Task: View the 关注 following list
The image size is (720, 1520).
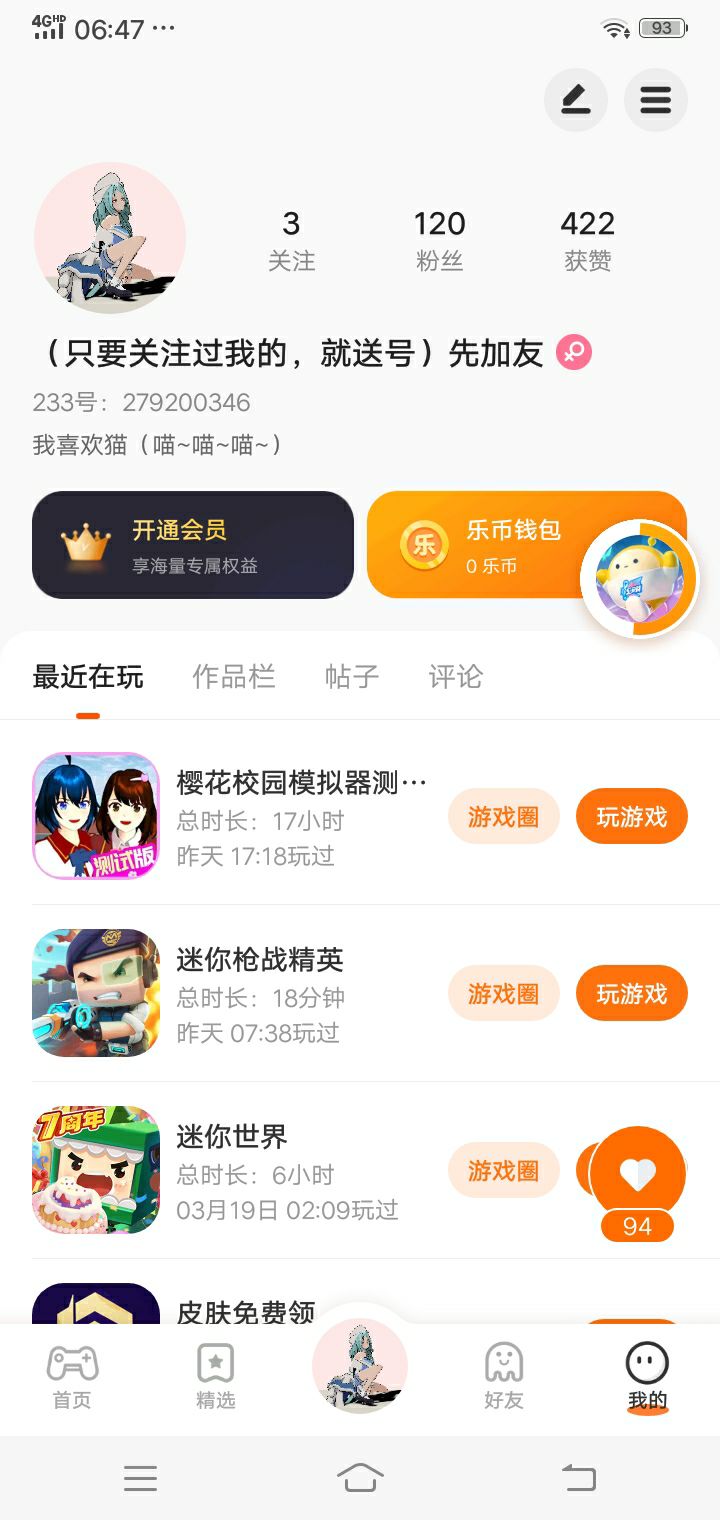Action: (291, 240)
